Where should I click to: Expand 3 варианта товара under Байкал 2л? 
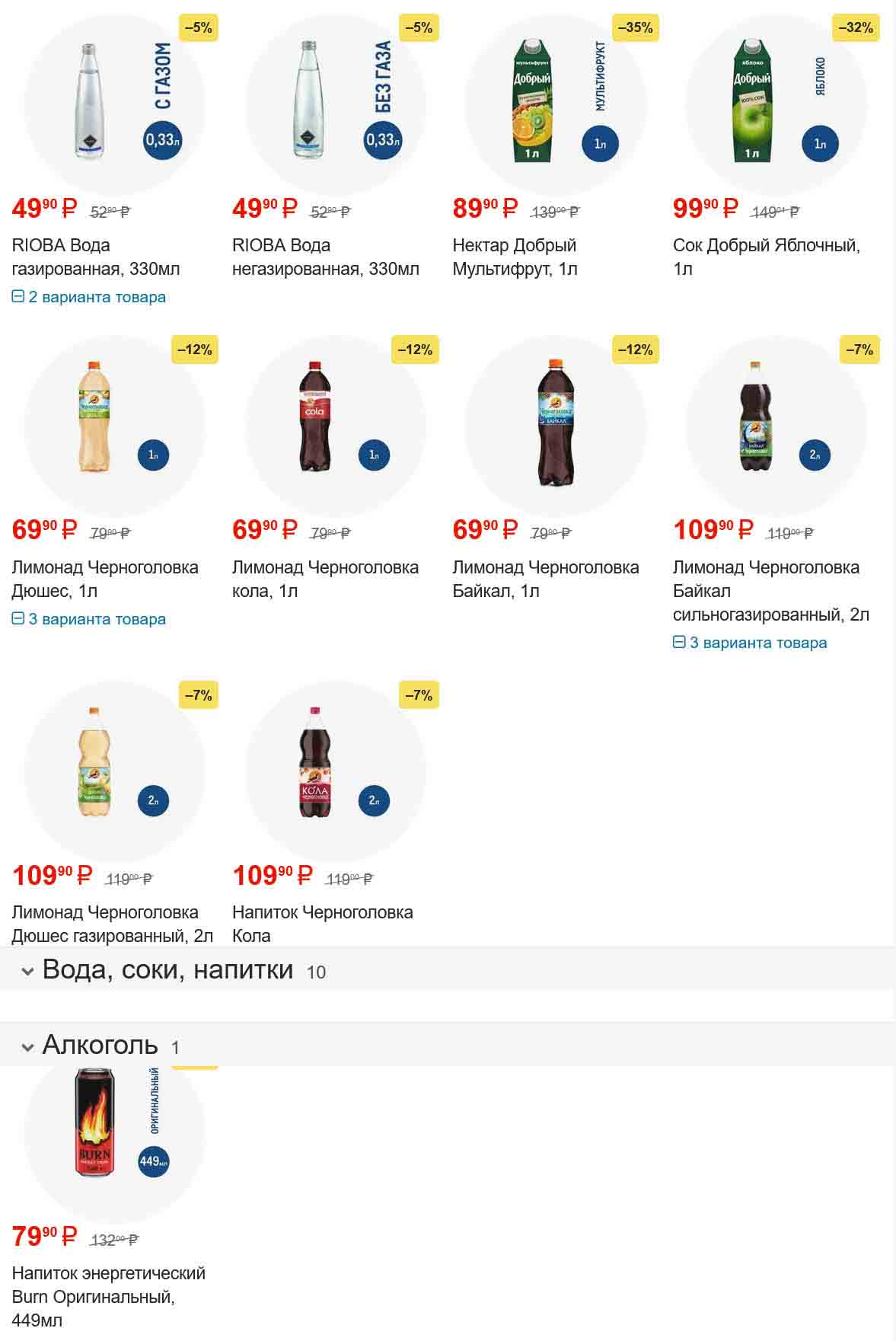pos(751,643)
